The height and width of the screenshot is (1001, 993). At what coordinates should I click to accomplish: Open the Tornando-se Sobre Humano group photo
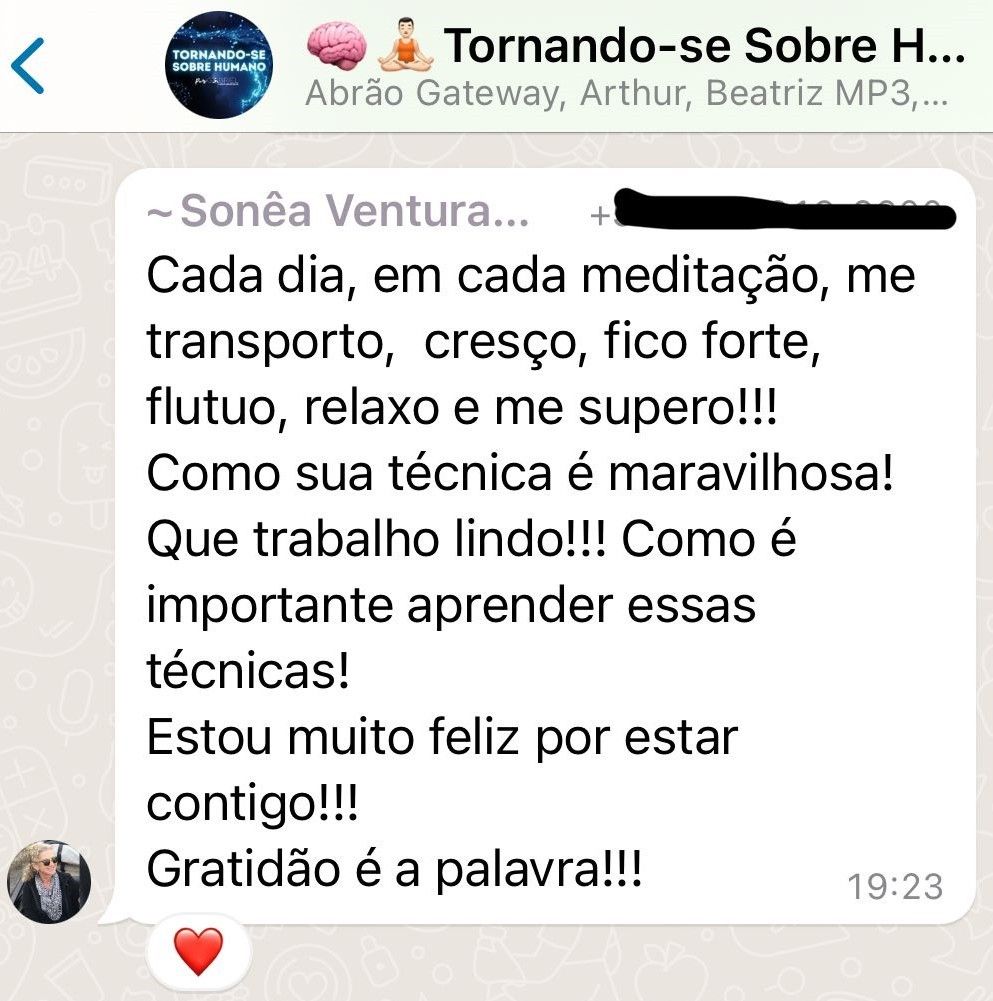point(220,66)
